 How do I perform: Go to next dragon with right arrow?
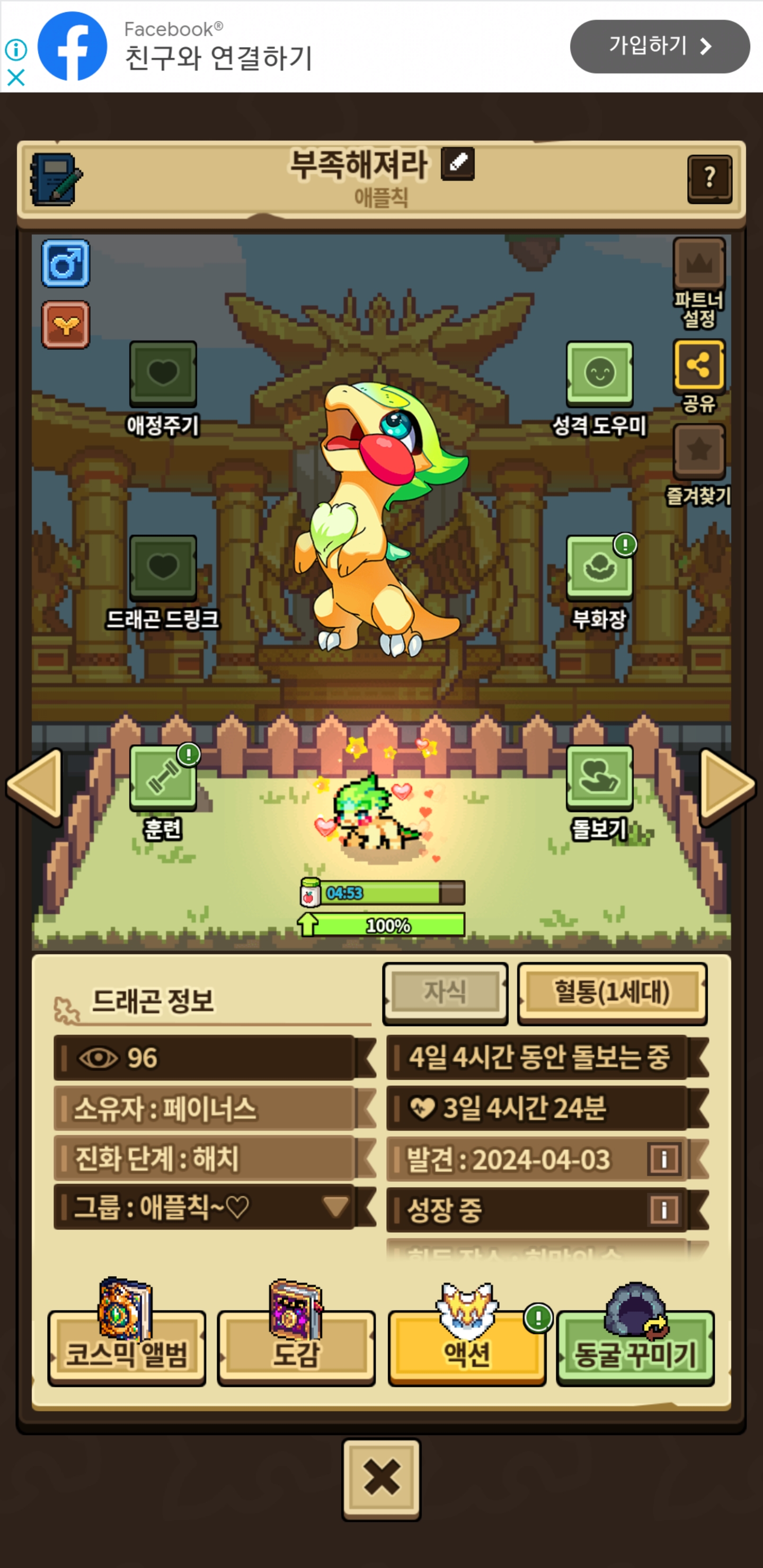(726, 785)
